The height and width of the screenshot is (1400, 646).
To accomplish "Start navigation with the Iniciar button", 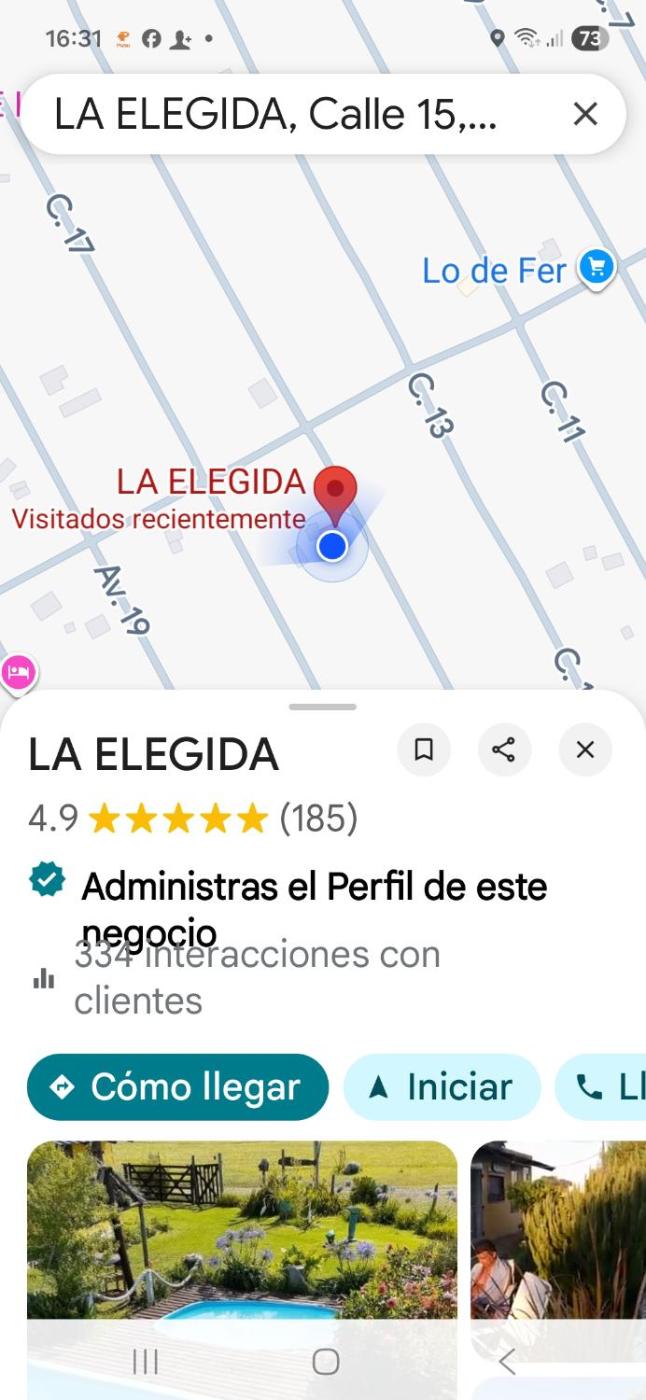I will 441,1087.
